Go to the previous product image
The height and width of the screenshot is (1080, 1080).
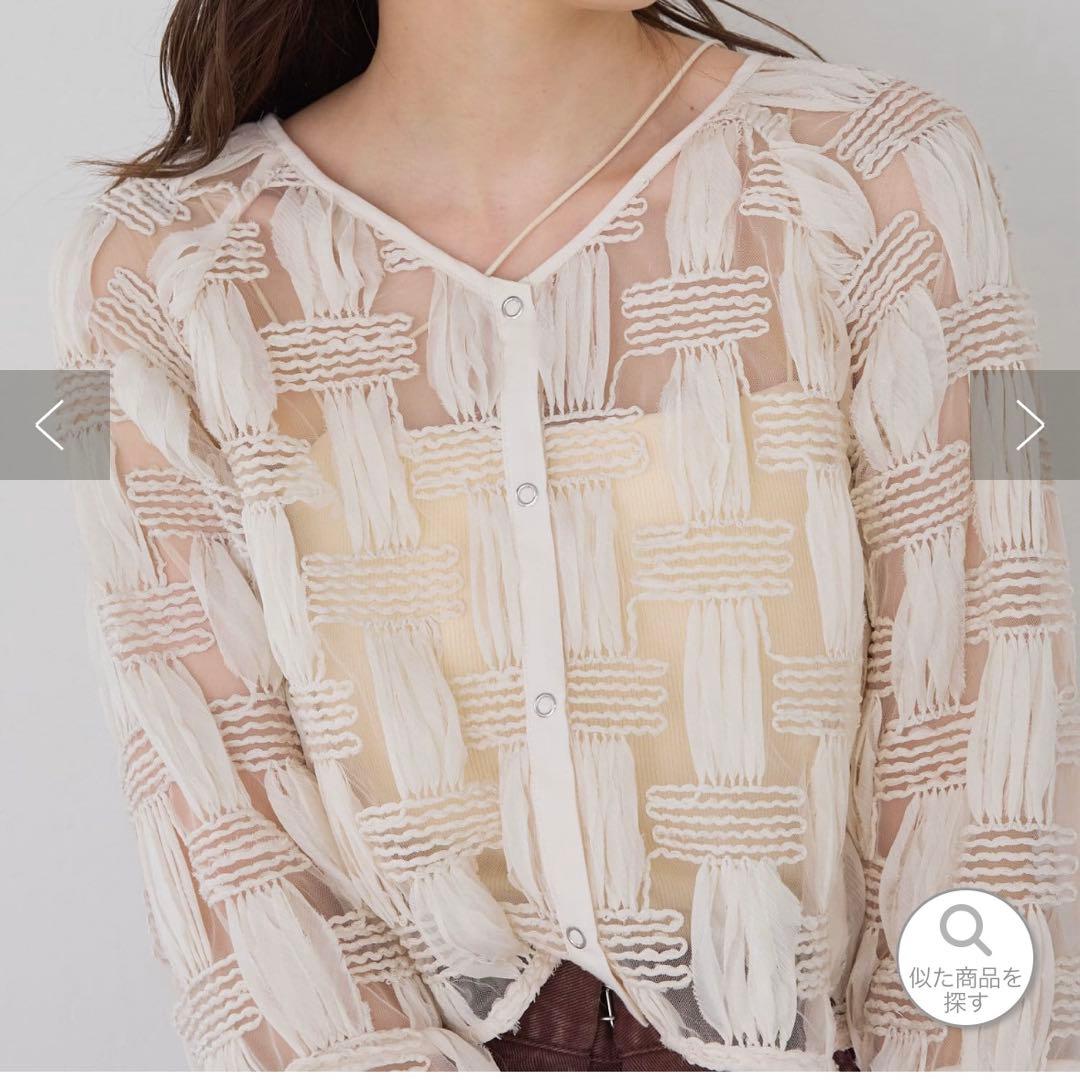pyautogui.click(x=54, y=425)
